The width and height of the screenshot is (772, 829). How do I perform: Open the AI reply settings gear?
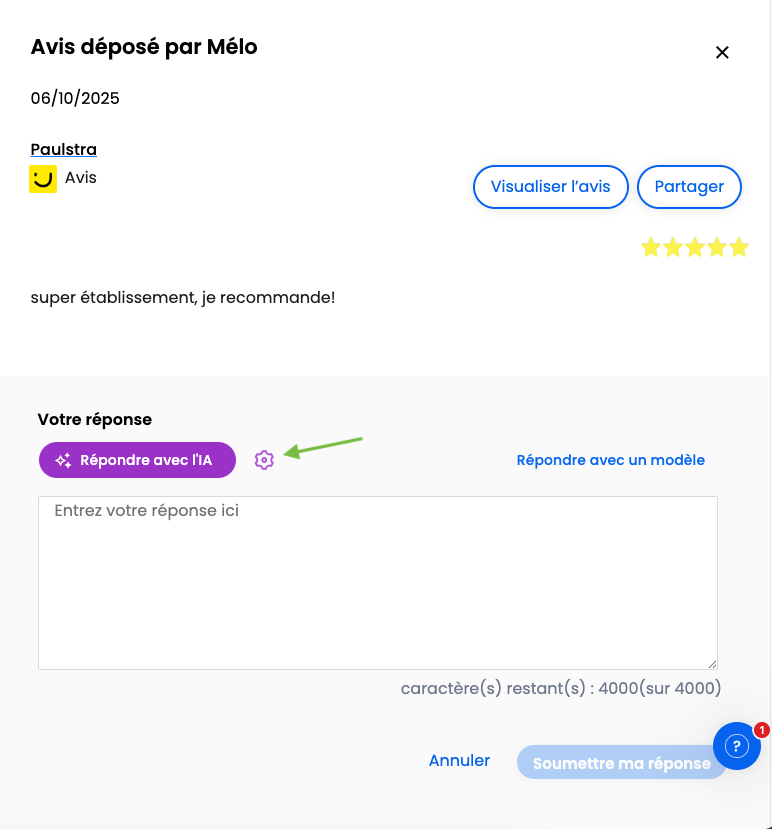pyautogui.click(x=264, y=460)
